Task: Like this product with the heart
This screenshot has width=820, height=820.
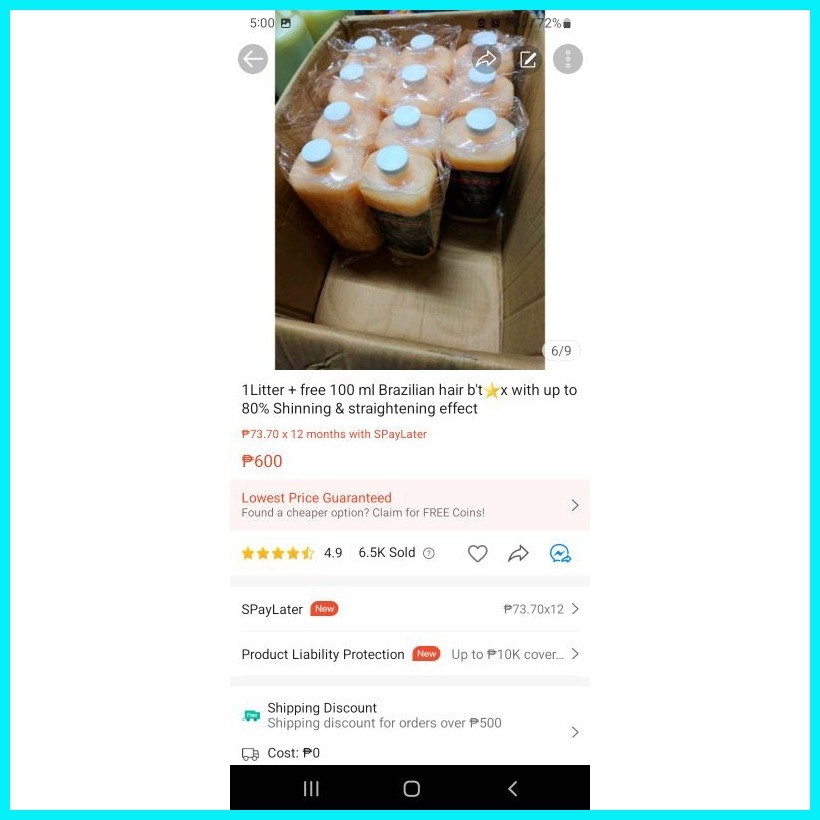Action: (478, 553)
